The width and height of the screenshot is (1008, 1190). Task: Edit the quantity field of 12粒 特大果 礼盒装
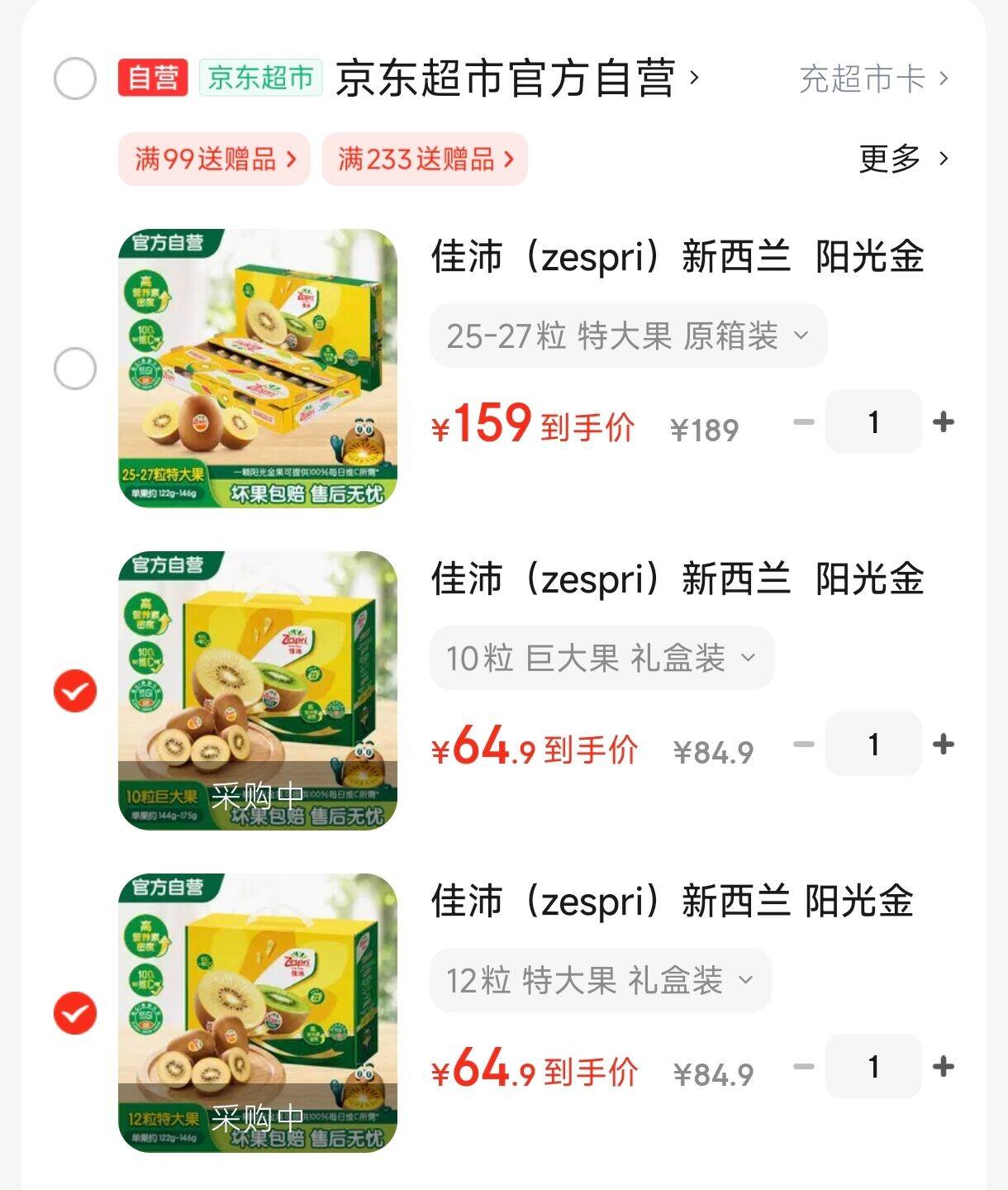tap(873, 1067)
